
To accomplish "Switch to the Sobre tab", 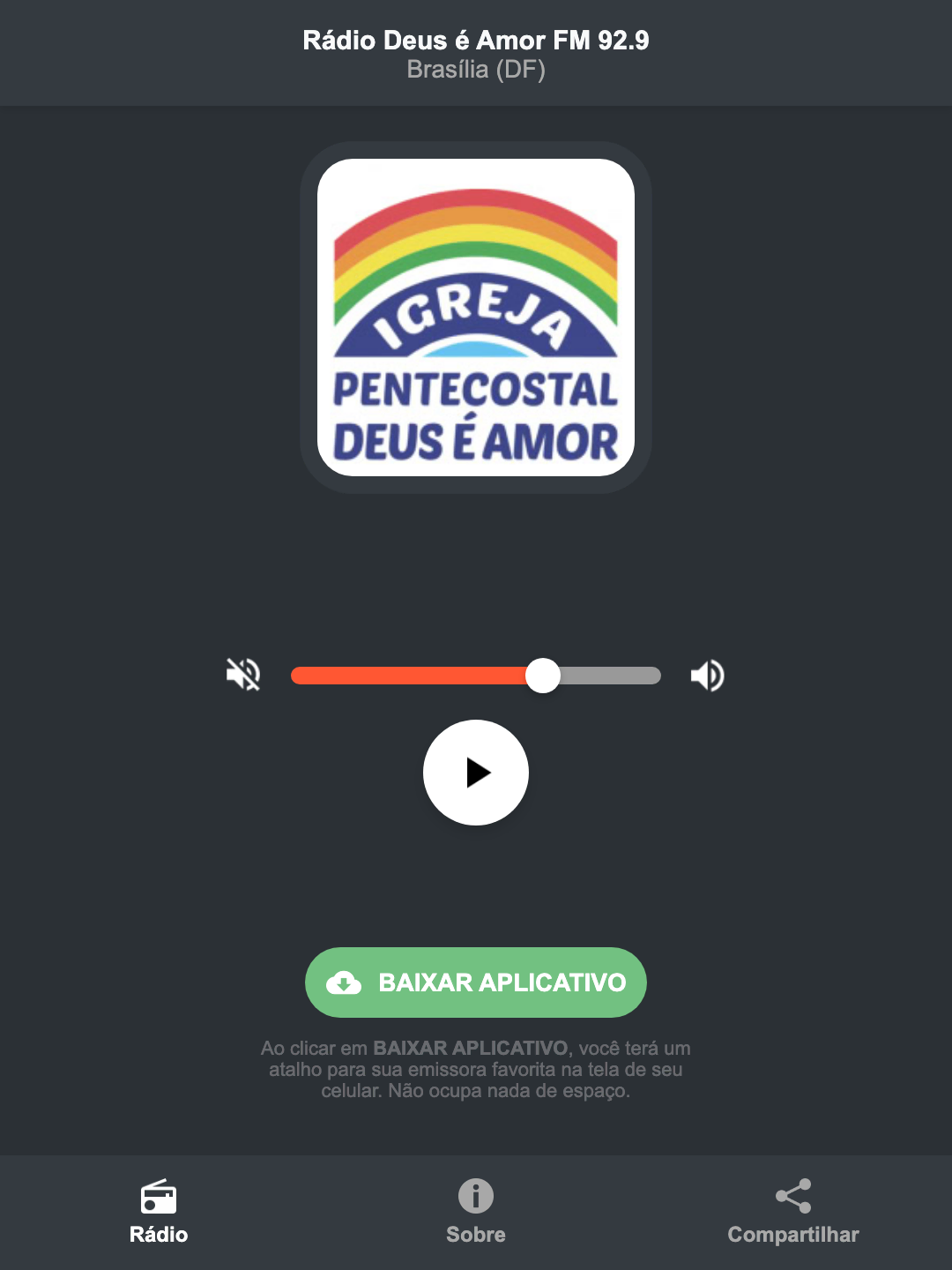I will [x=475, y=1213].
